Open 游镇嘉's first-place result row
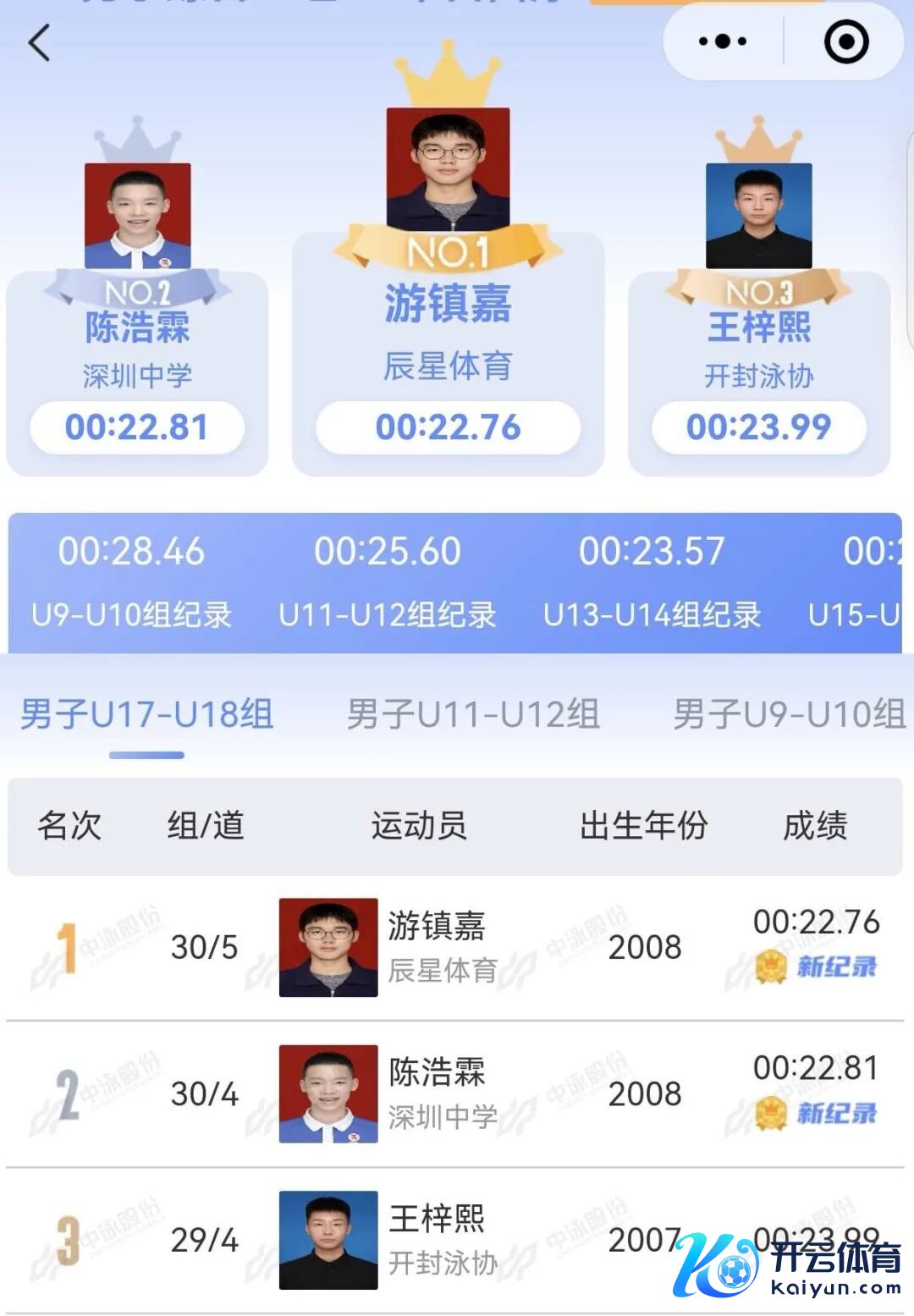Screen dimensions: 914x1316 pos(455,947)
